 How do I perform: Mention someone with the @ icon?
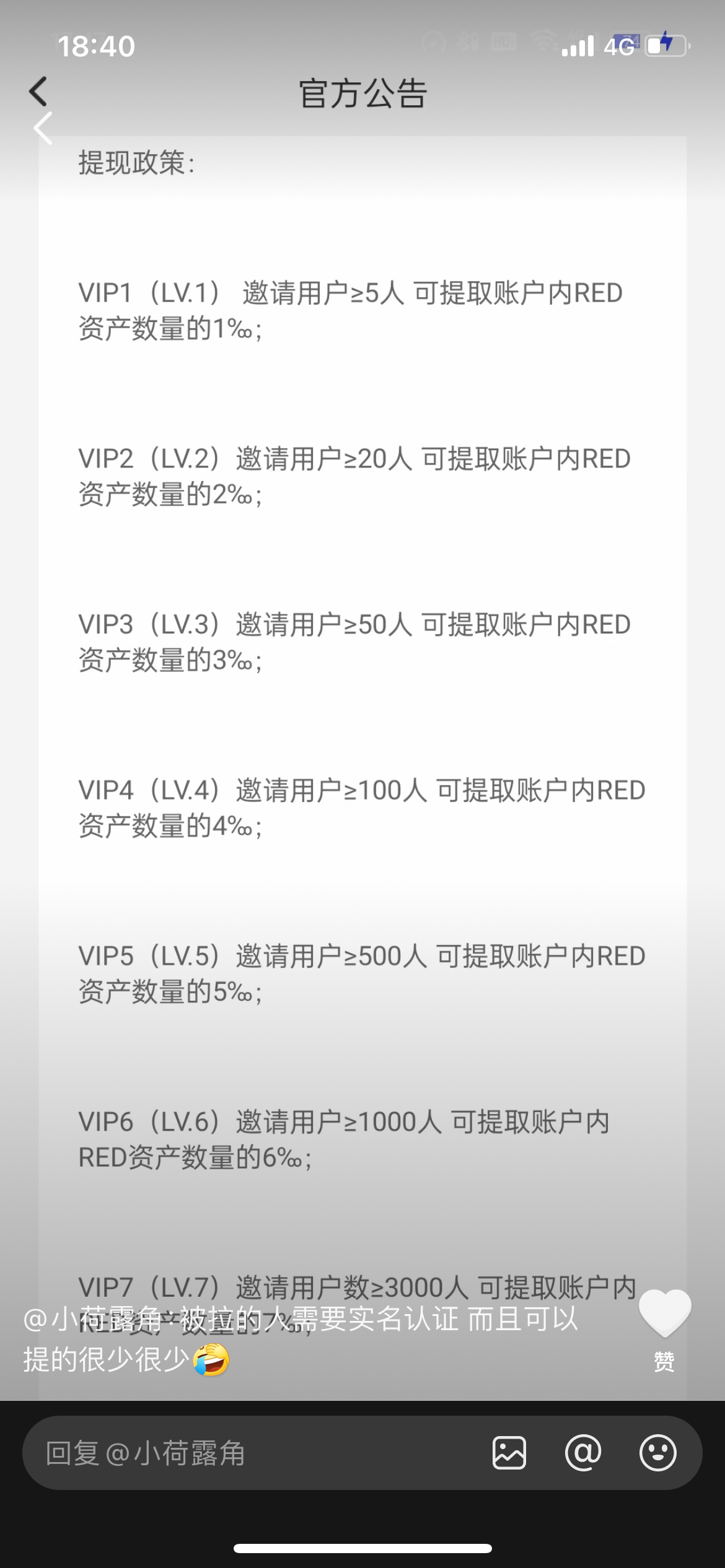pos(583,1453)
